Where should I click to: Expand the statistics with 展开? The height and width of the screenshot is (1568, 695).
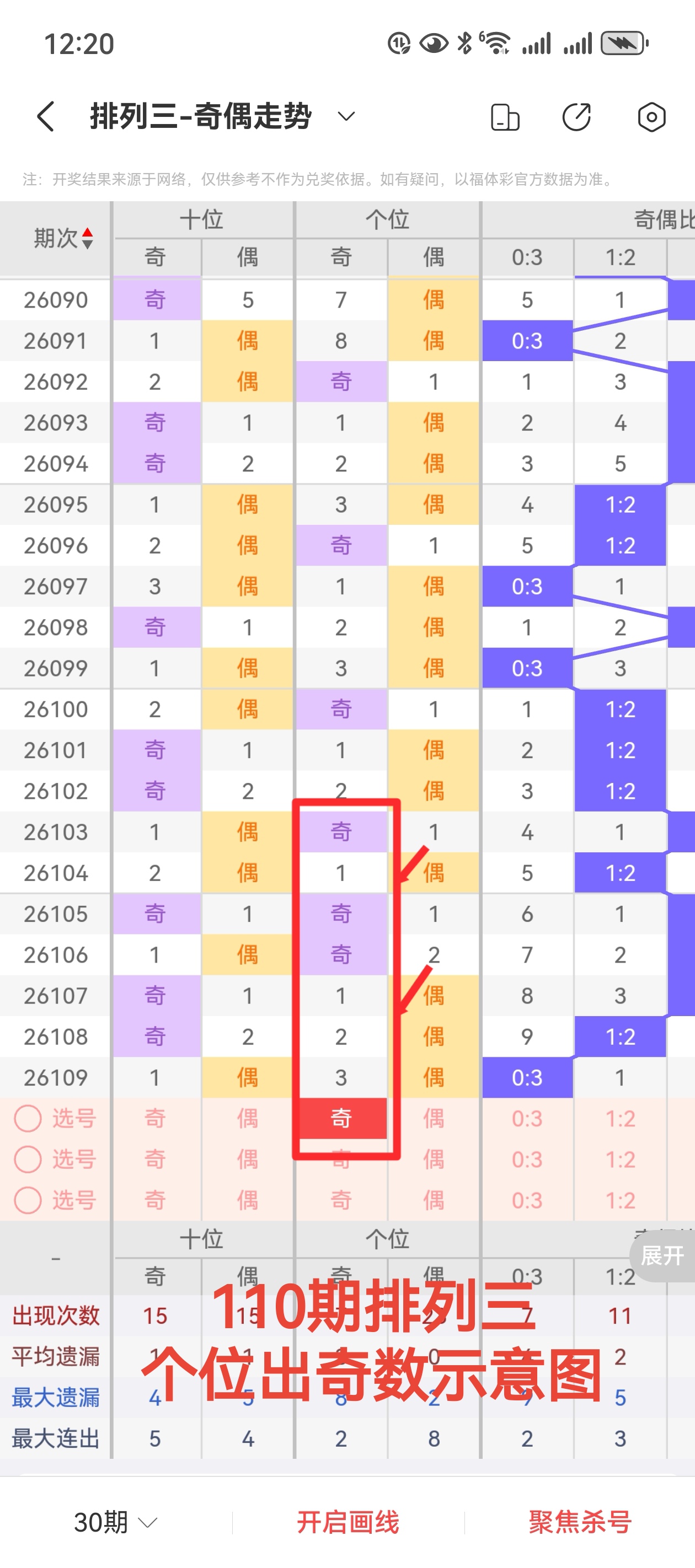tap(662, 1255)
